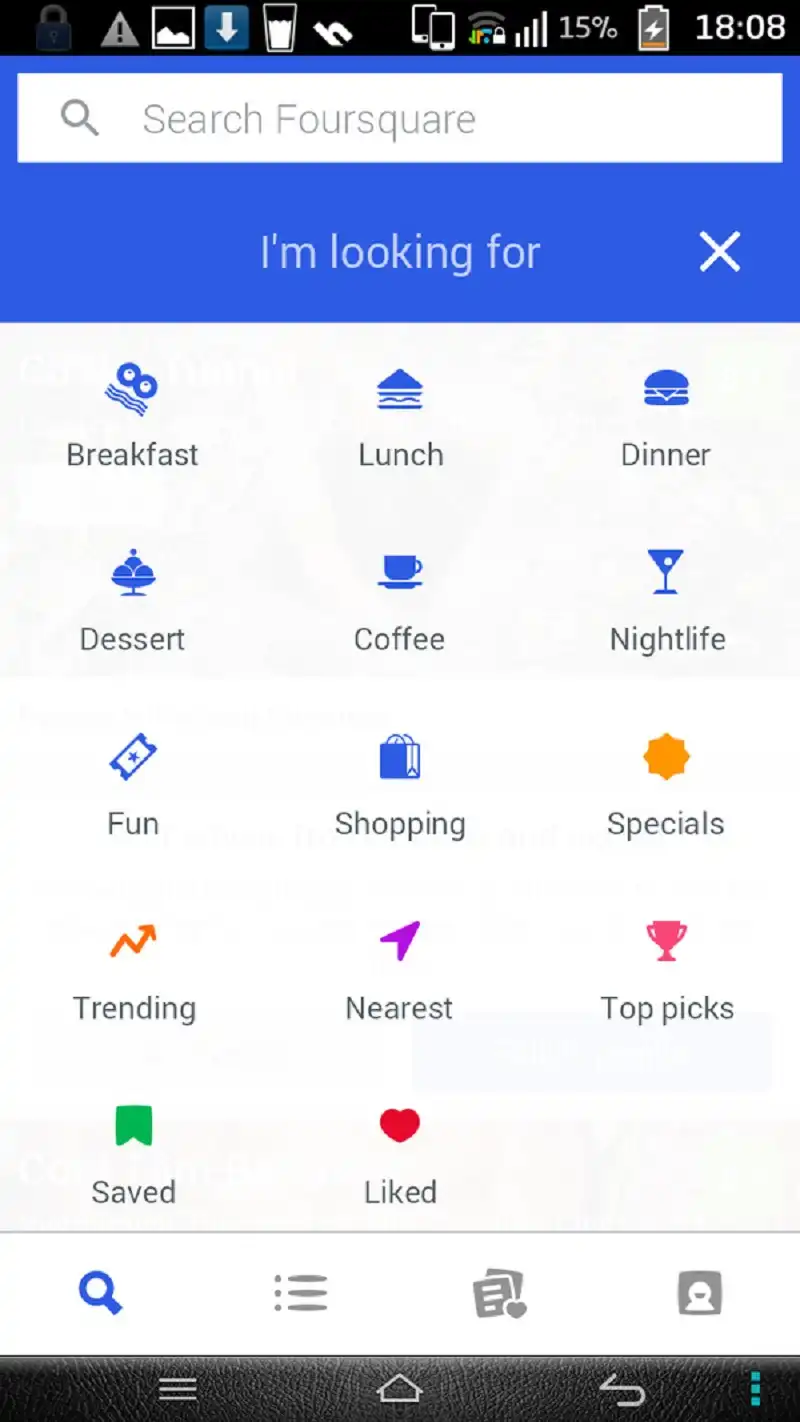The width and height of the screenshot is (800, 1422).
Task: Select the Fun category
Action: 133,787
